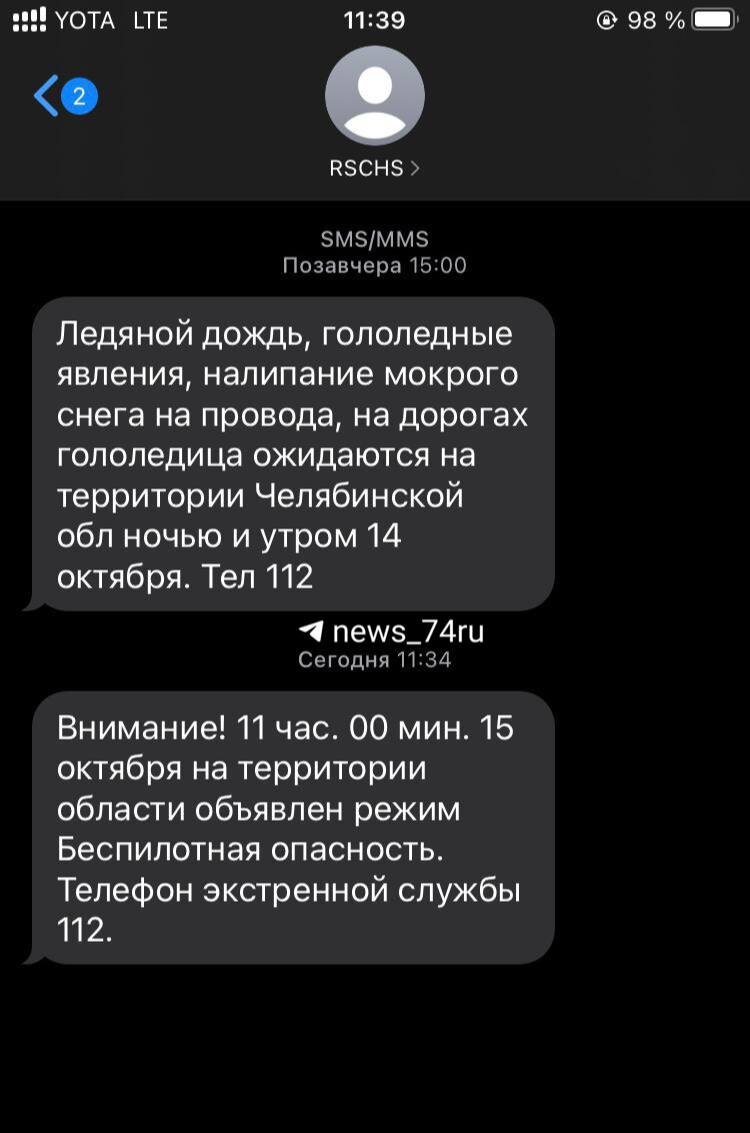This screenshot has width=750, height=1133.
Task: Tap the clock showing 11:39
Action: (x=374, y=18)
